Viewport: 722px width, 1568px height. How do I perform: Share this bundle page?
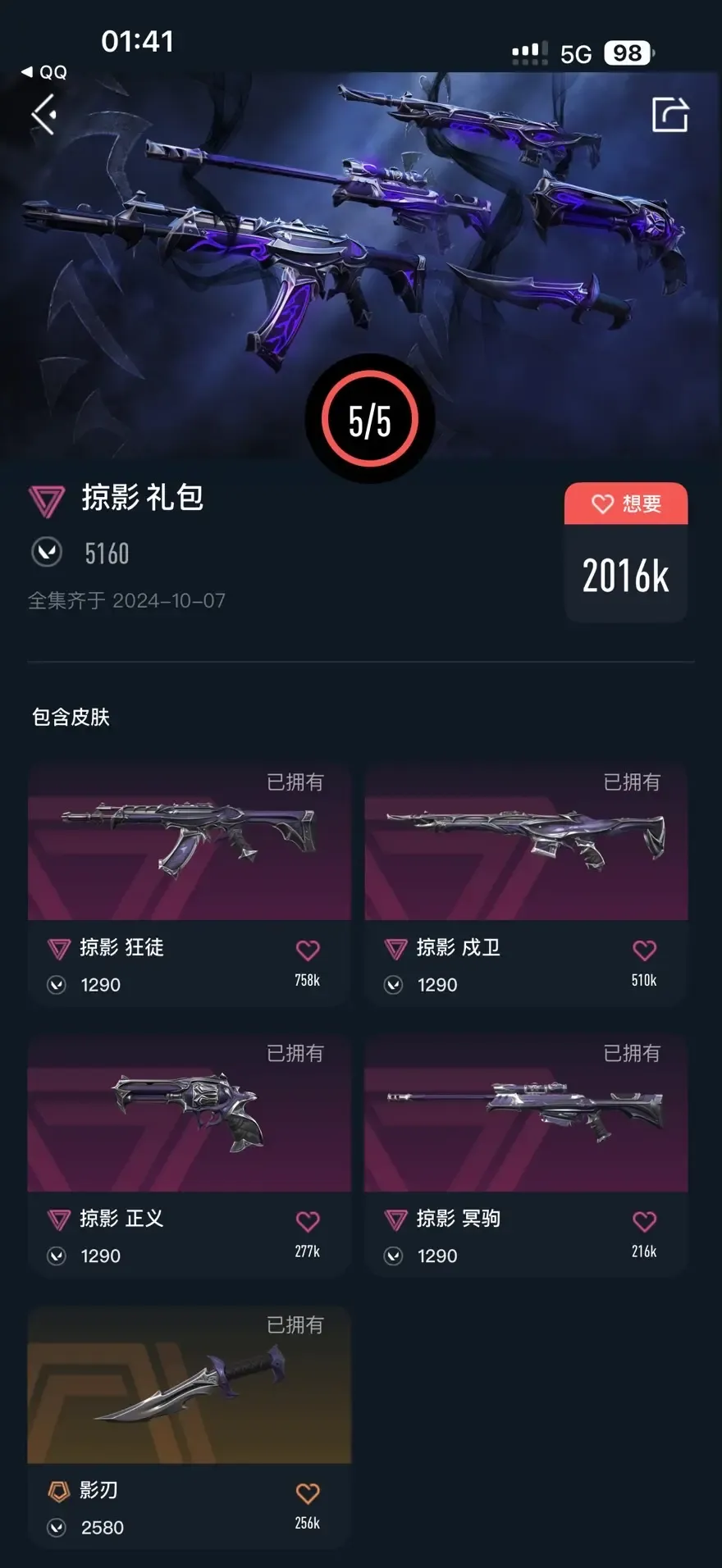click(x=669, y=114)
